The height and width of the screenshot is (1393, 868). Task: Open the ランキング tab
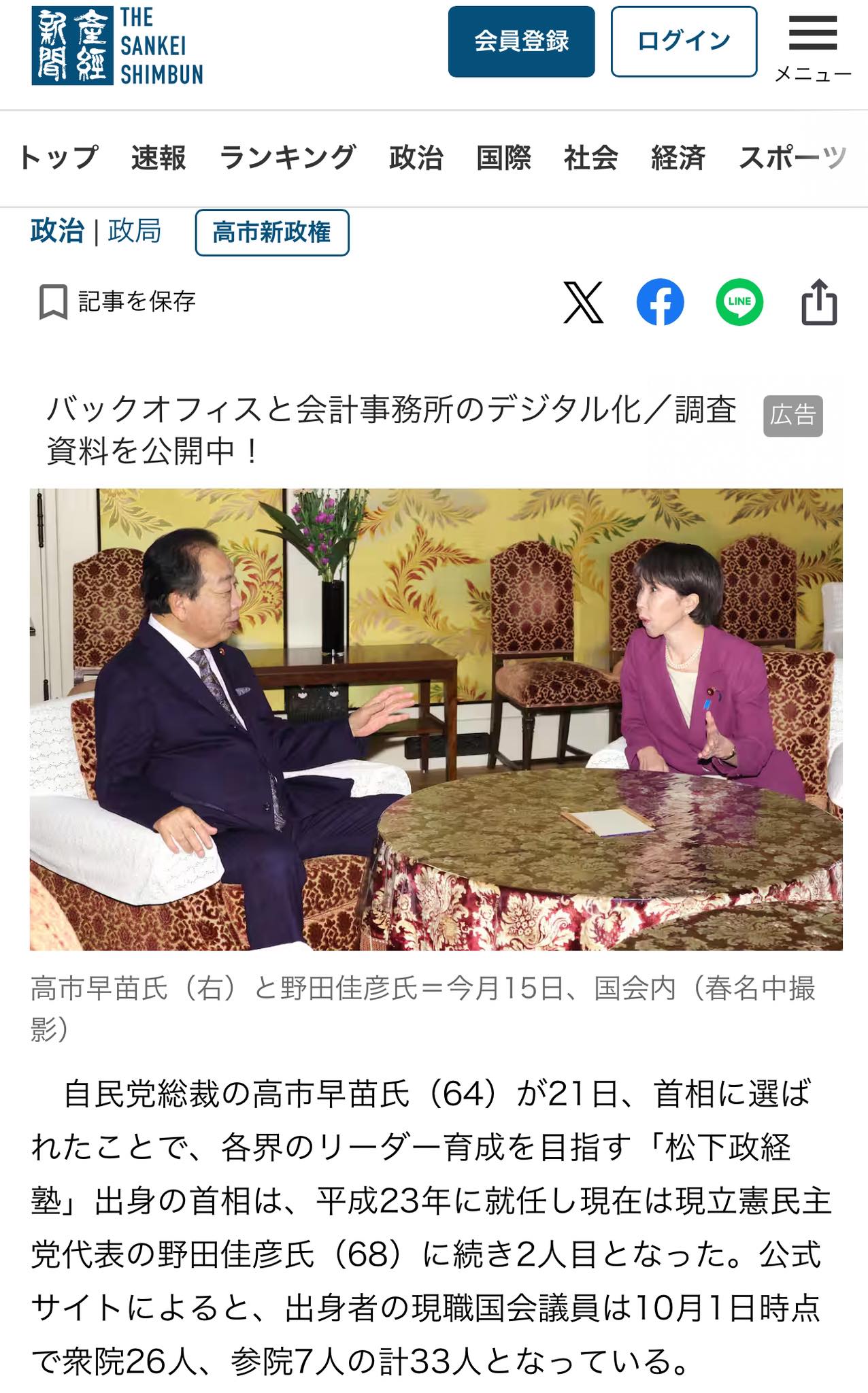point(287,158)
